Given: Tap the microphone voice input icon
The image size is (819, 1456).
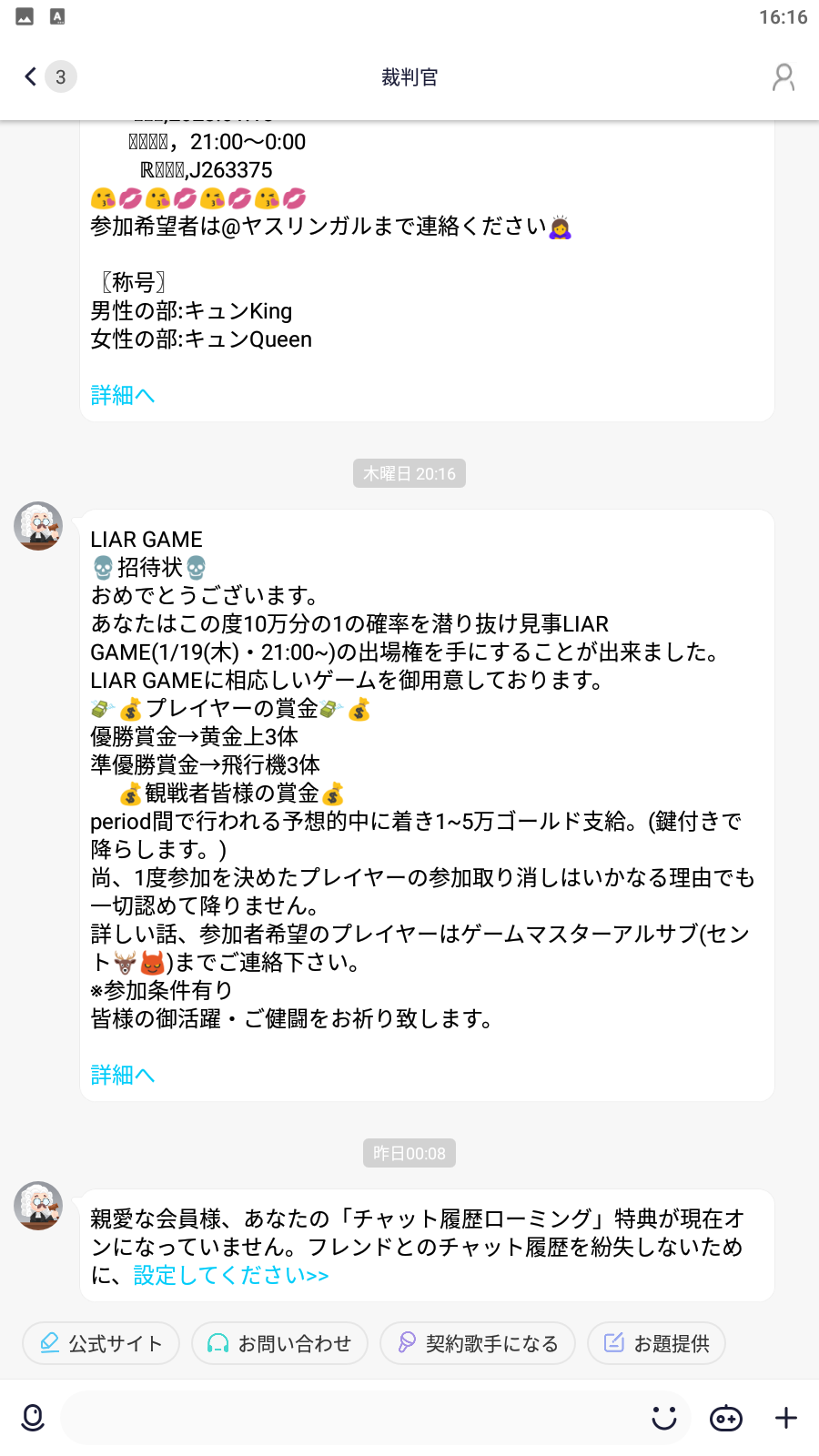Looking at the screenshot, I should 33,1418.
